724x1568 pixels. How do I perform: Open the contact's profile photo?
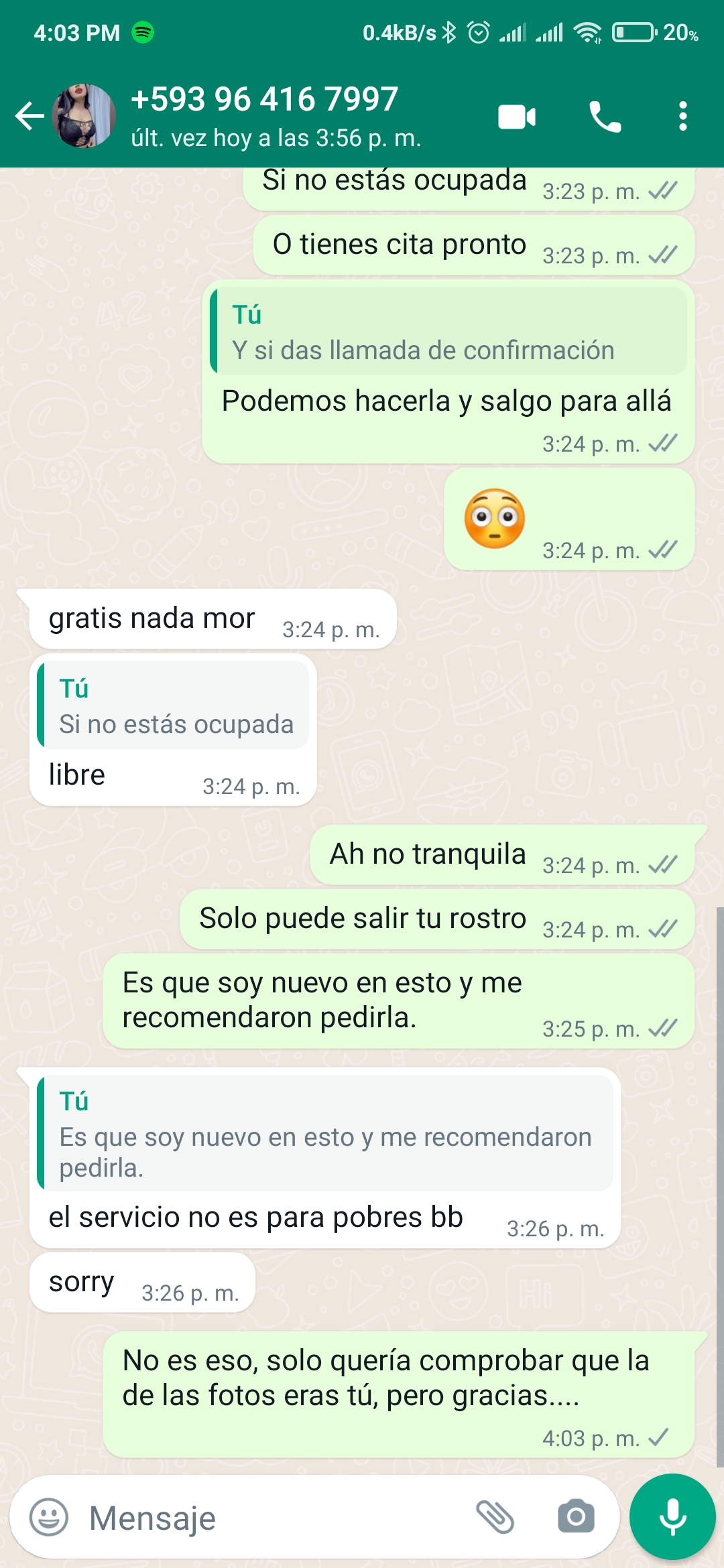click(84, 116)
